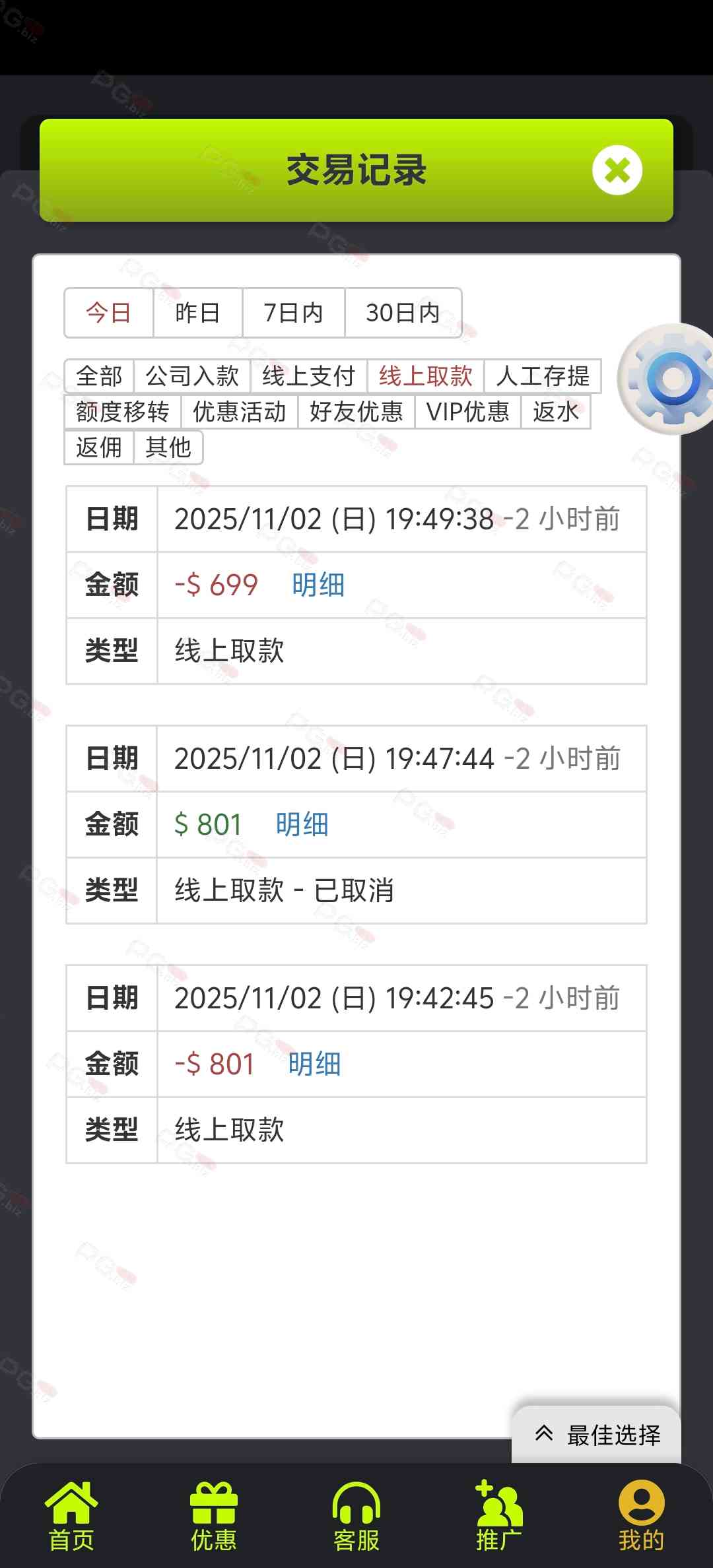Close the 交易记录 dialog

pyautogui.click(x=617, y=170)
